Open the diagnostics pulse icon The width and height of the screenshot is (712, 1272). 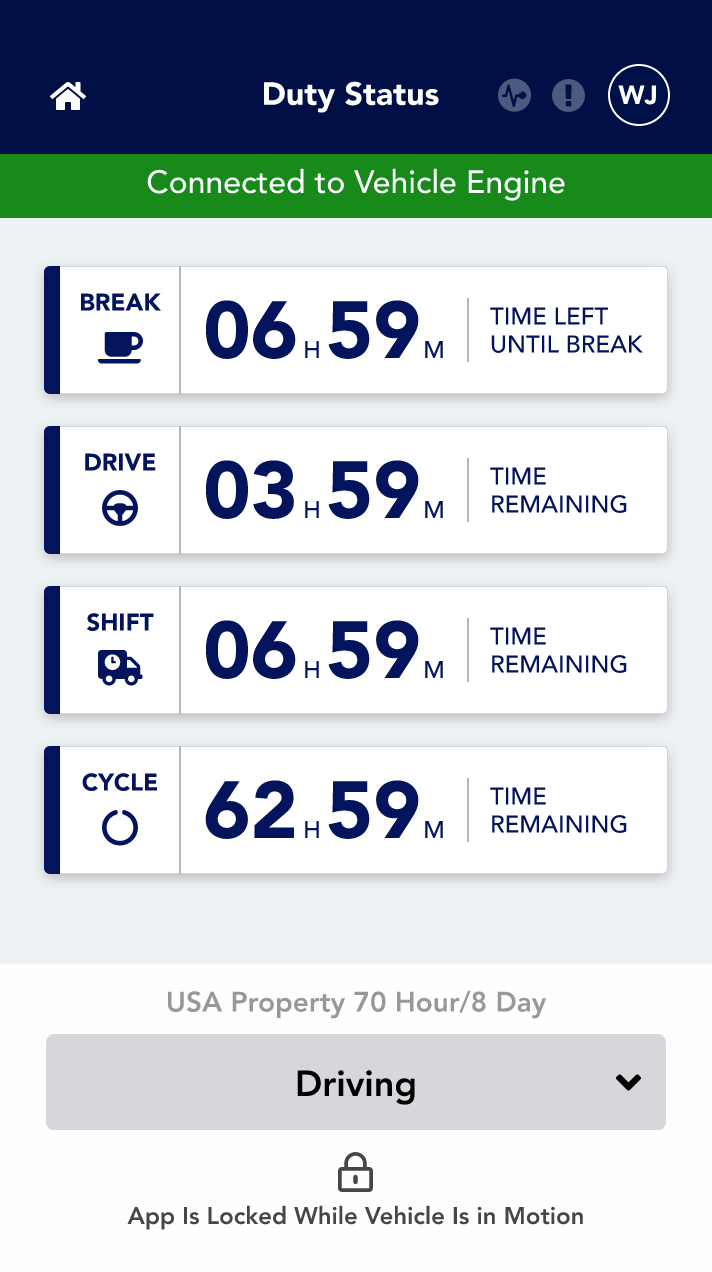pyautogui.click(x=514, y=96)
